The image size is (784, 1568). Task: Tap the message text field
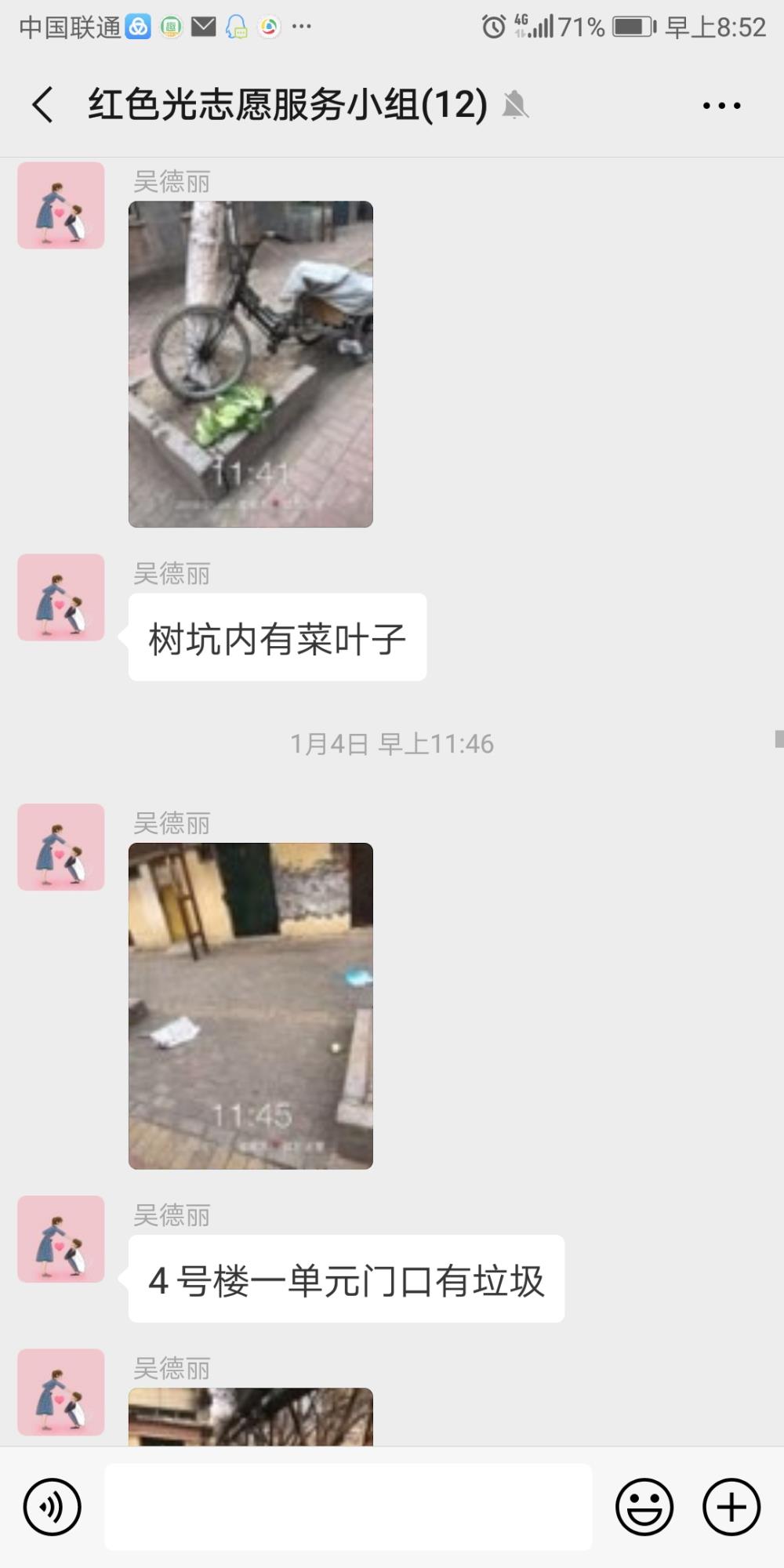pos(348,1507)
